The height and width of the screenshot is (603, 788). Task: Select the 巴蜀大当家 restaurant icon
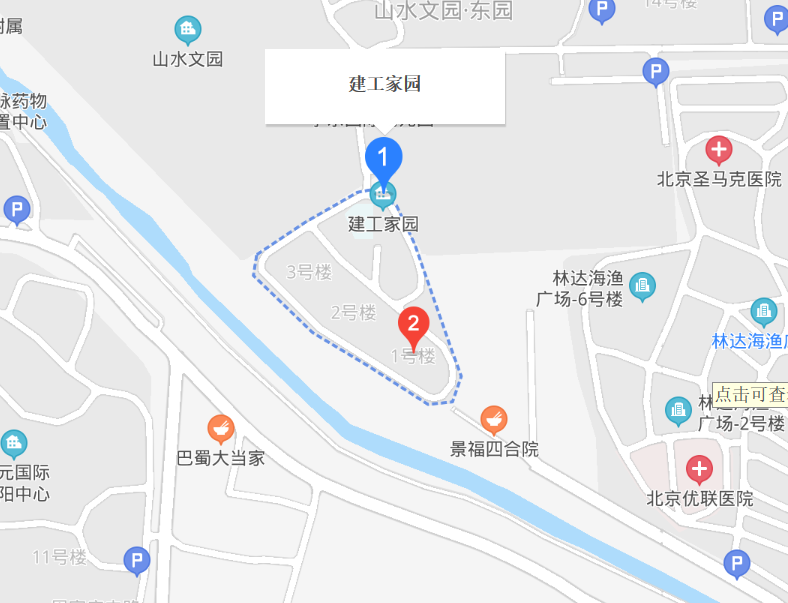221,429
